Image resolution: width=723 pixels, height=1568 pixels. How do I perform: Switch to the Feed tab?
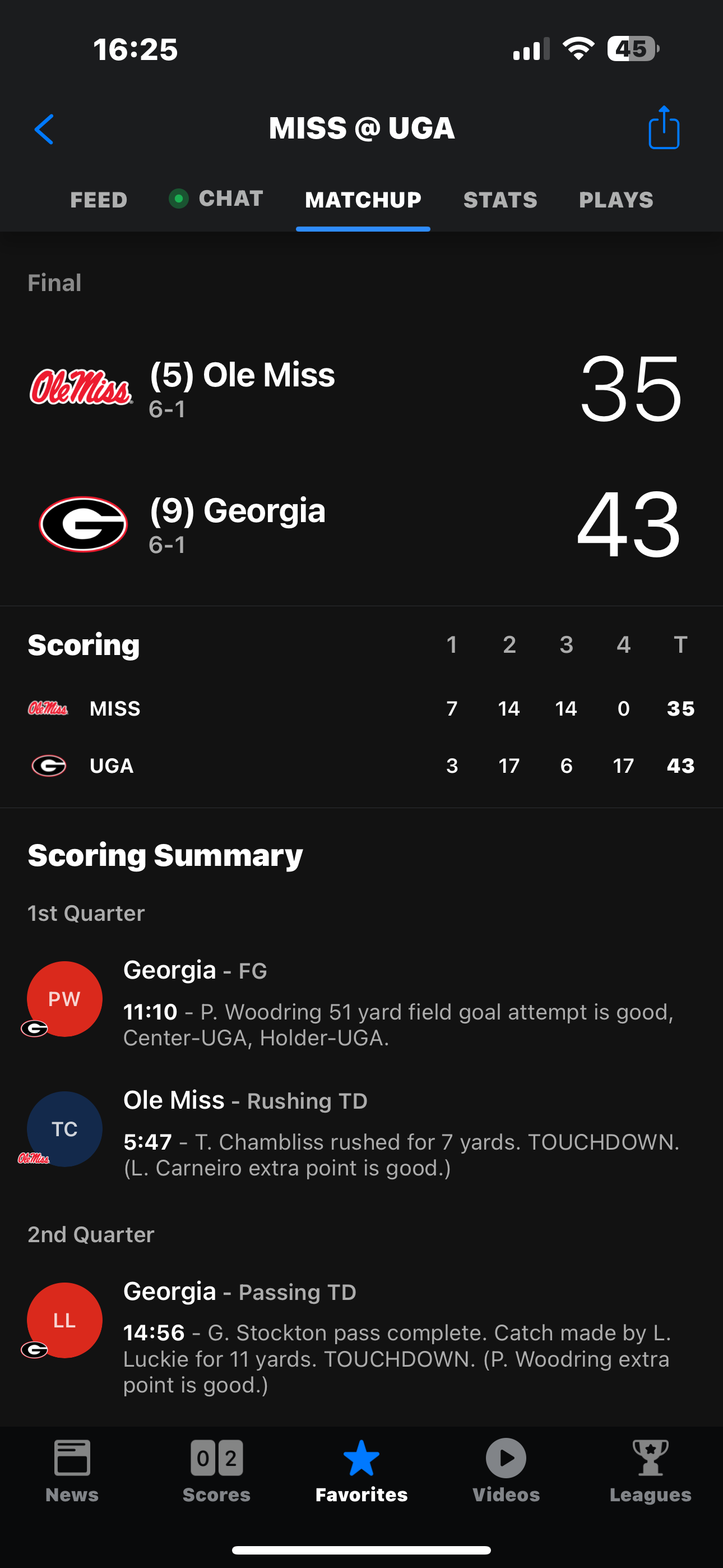click(99, 200)
